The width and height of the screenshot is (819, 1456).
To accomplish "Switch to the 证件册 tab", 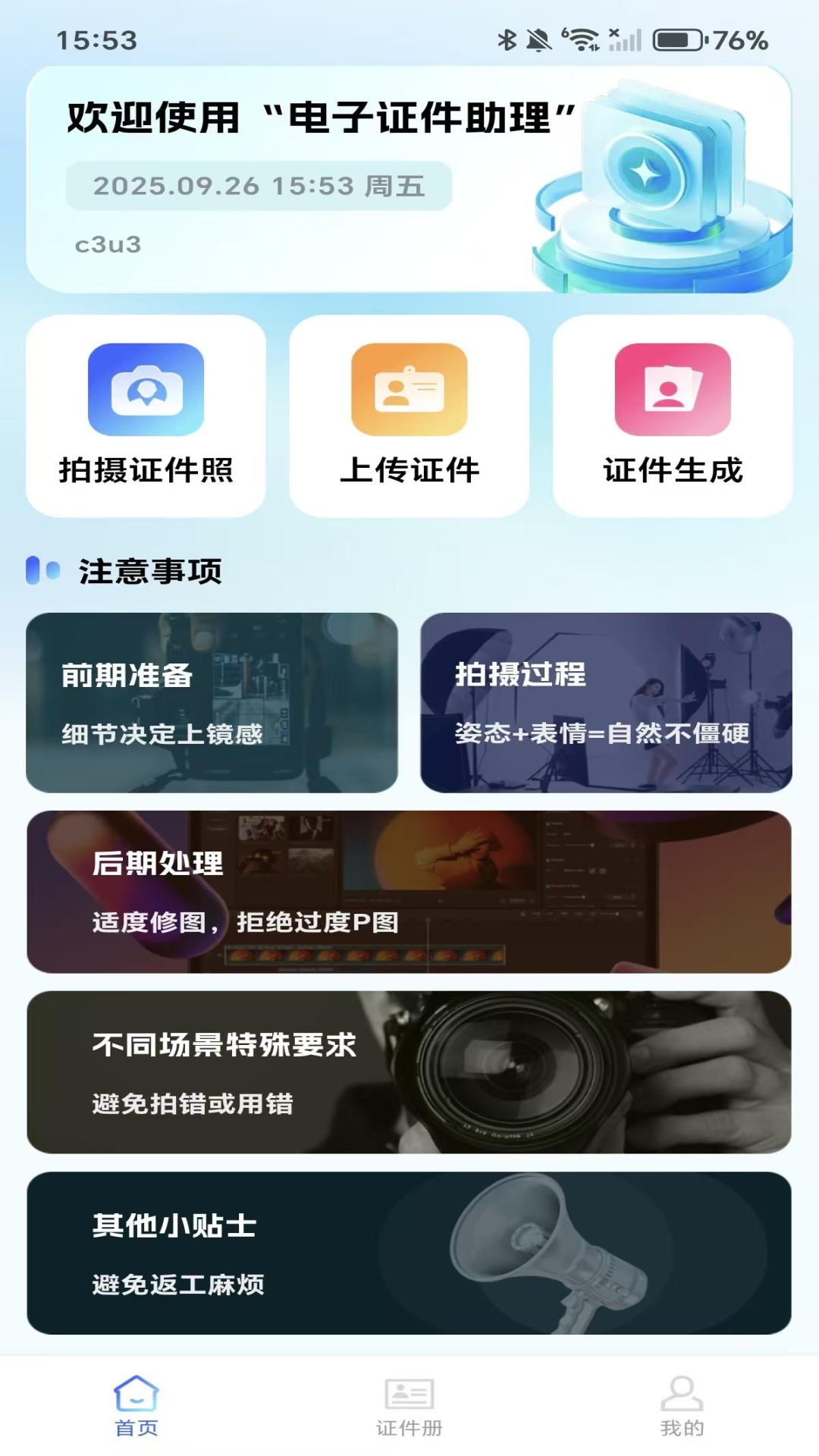I will point(408,1410).
